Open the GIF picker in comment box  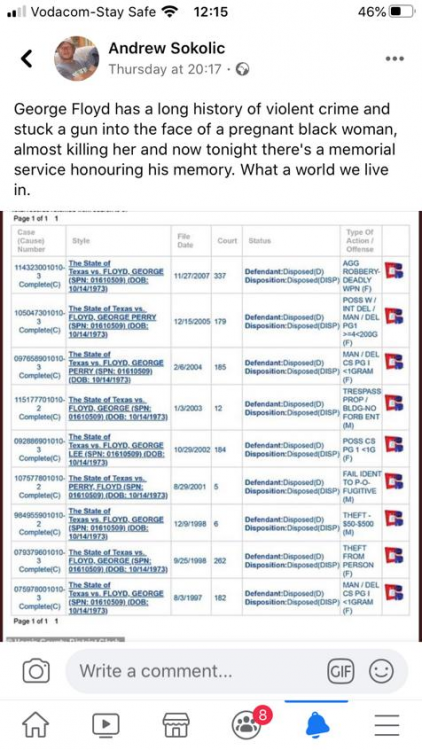point(341,671)
